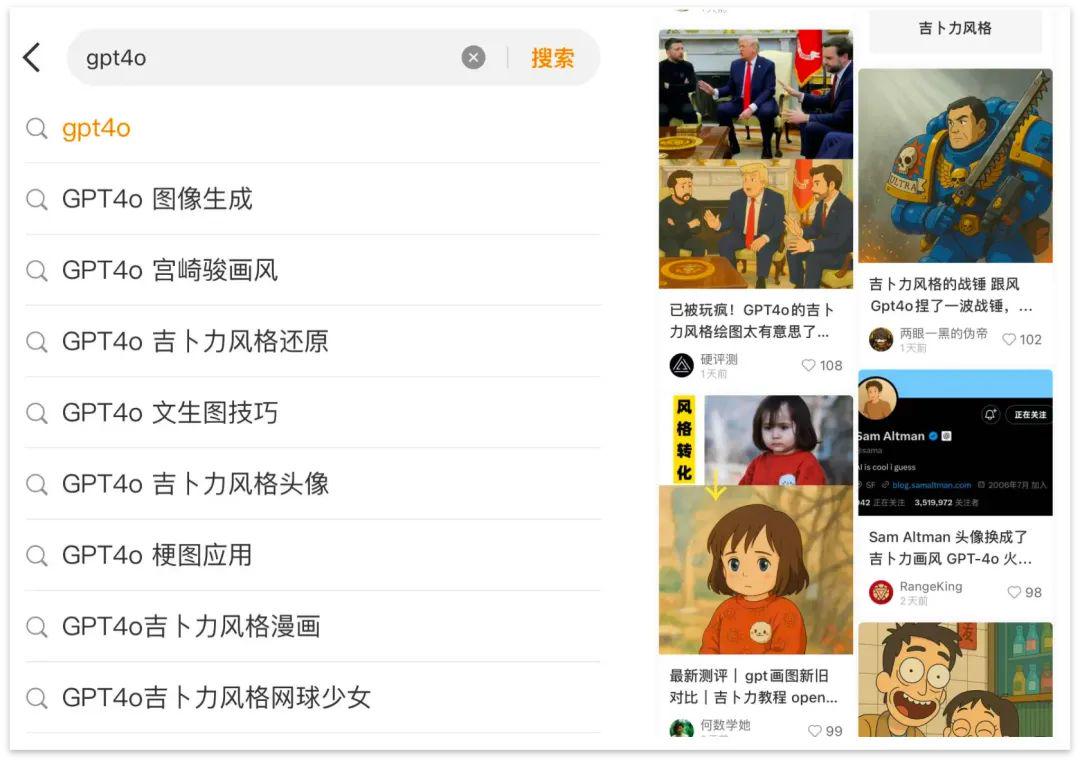Go back using the arrow icon
This screenshot has height=762, width=1080.
(x=32, y=58)
